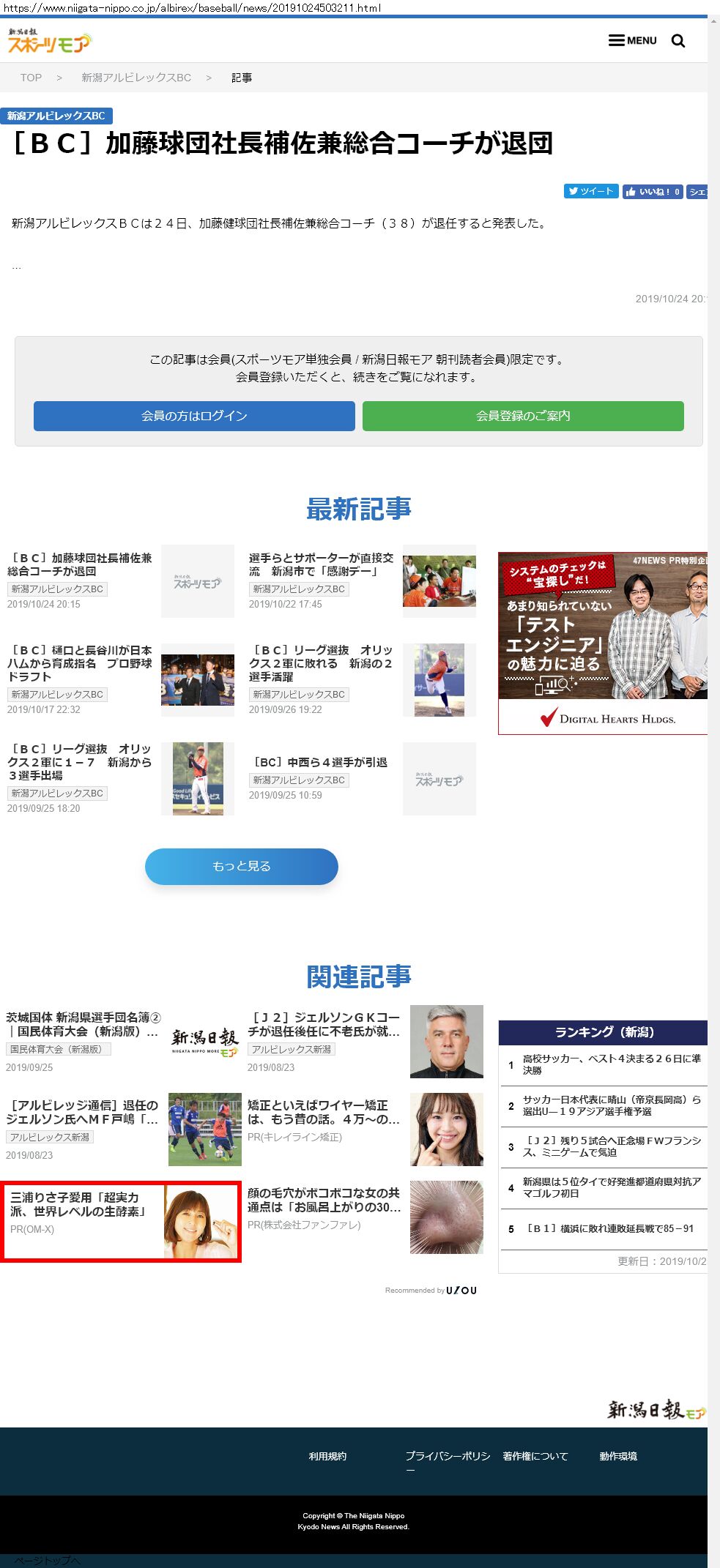
Task: Open article ［BC］中西ら４選手が引退
Action: click(x=320, y=762)
